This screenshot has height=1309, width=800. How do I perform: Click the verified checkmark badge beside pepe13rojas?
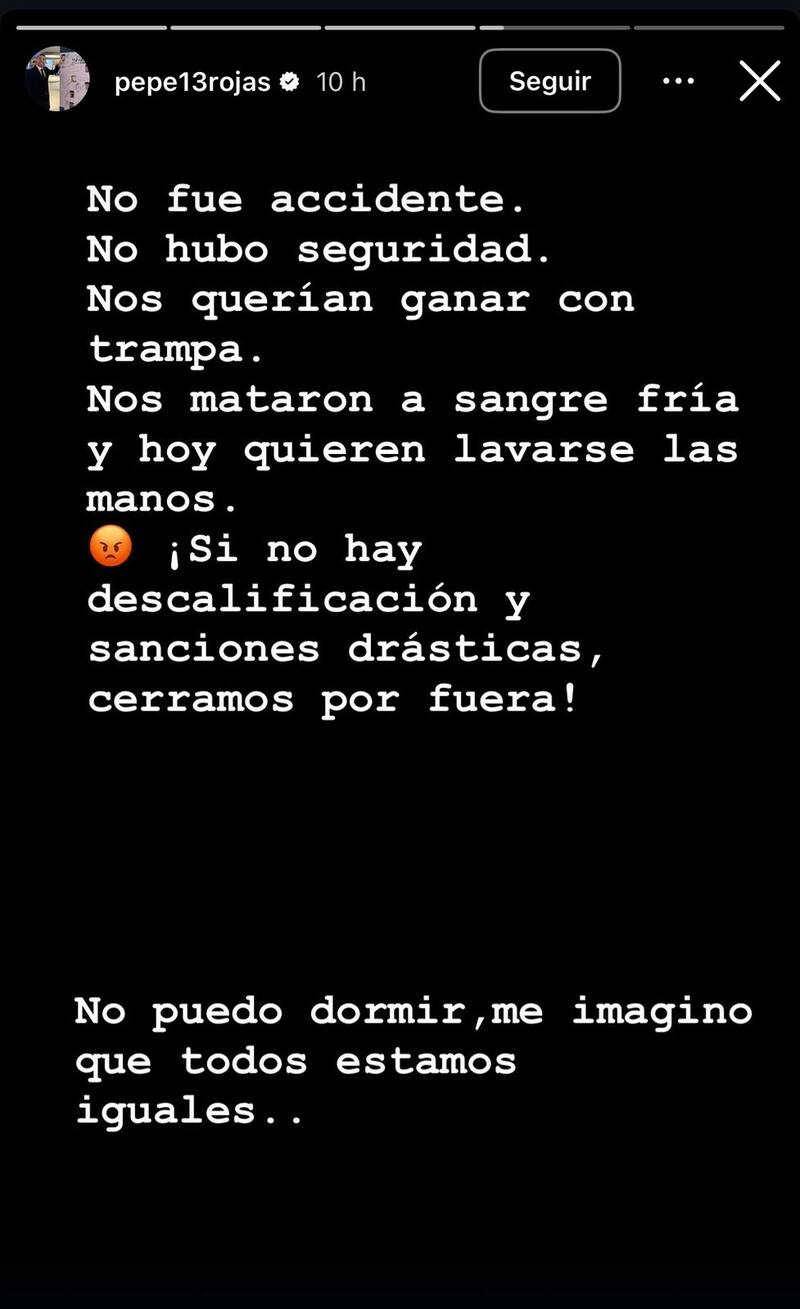coord(290,81)
